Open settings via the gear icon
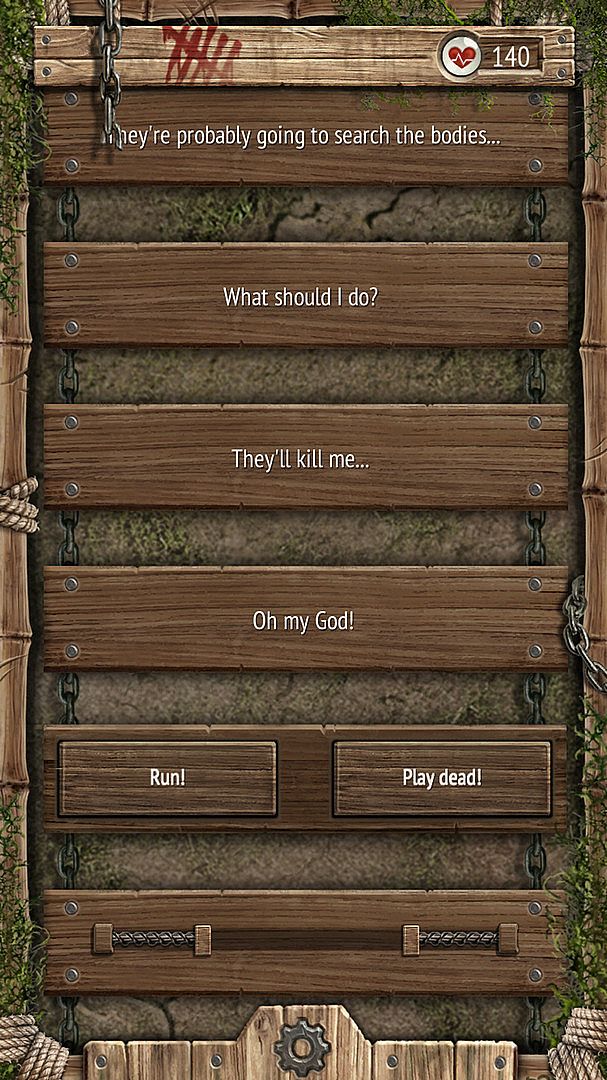Viewport: 607px width, 1080px height. pos(302,1046)
